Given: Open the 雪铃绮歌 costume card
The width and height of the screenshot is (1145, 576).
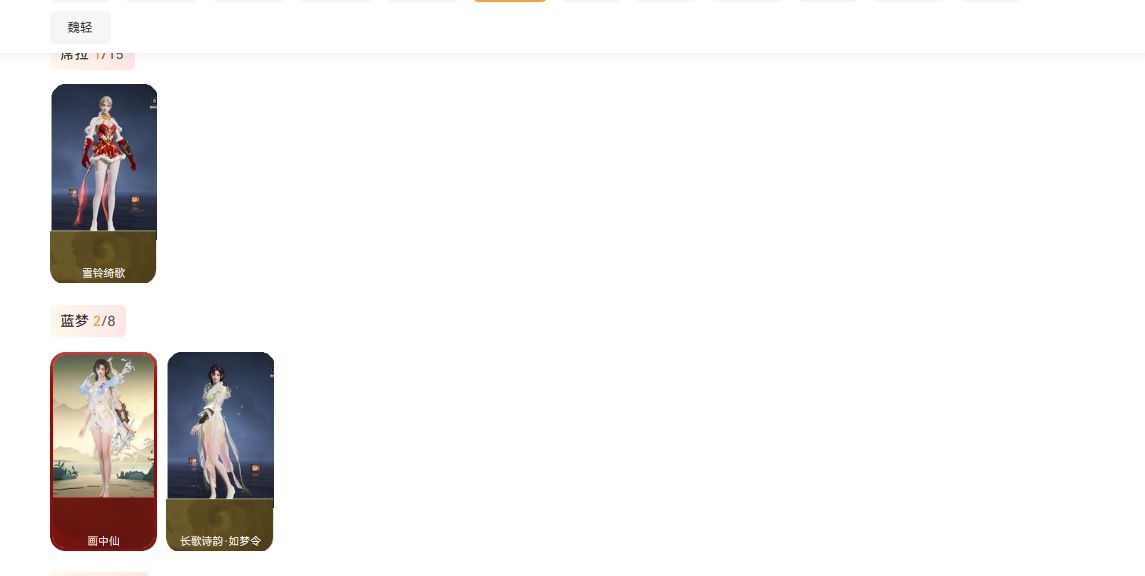Looking at the screenshot, I should pos(103,183).
